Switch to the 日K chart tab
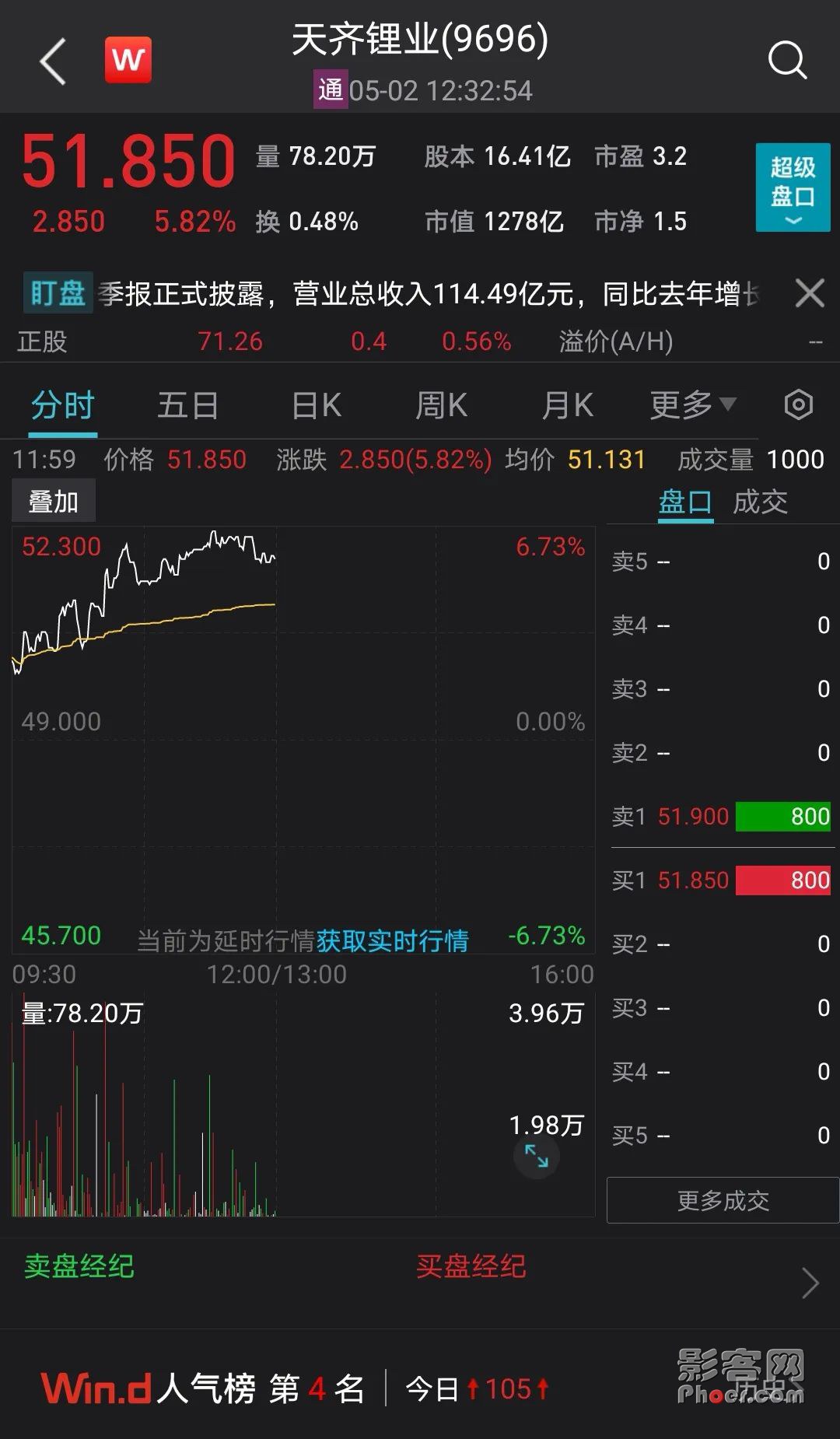 coord(316,406)
